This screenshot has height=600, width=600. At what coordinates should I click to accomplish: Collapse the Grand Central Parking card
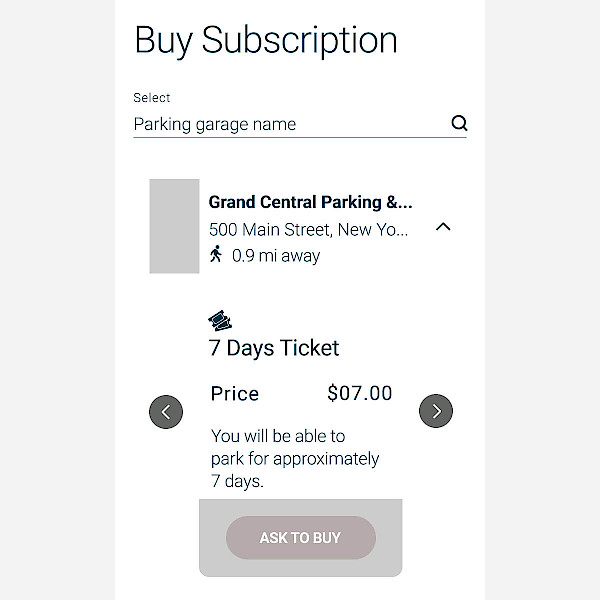click(x=444, y=227)
